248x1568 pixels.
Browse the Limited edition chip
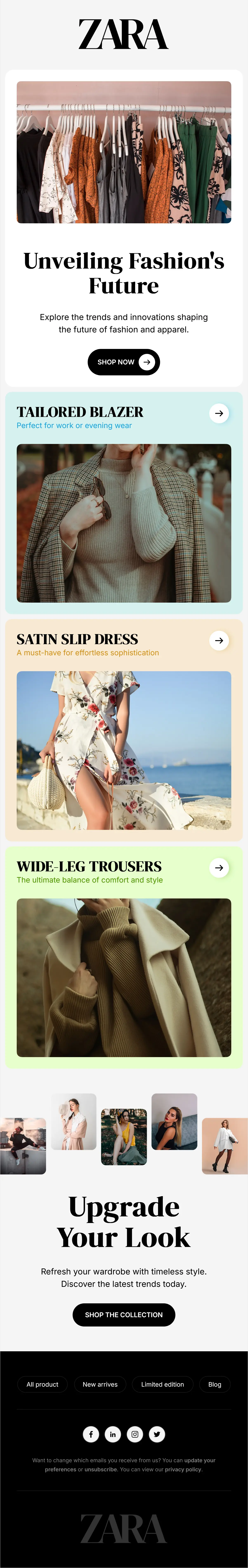tap(162, 1384)
